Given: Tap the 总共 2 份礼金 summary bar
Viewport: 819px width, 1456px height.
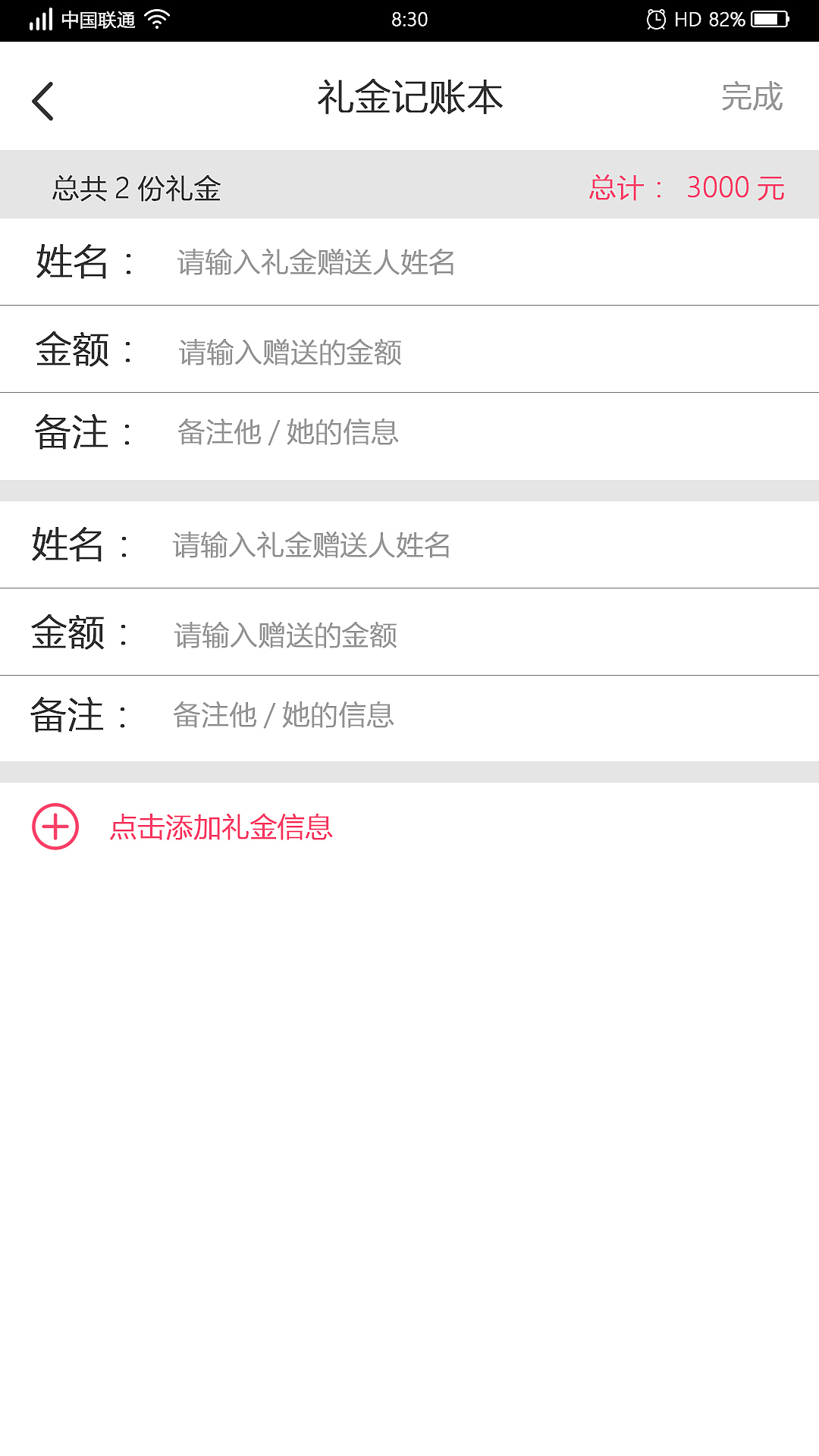Looking at the screenshot, I should pyautogui.click(x=136, y=190).
